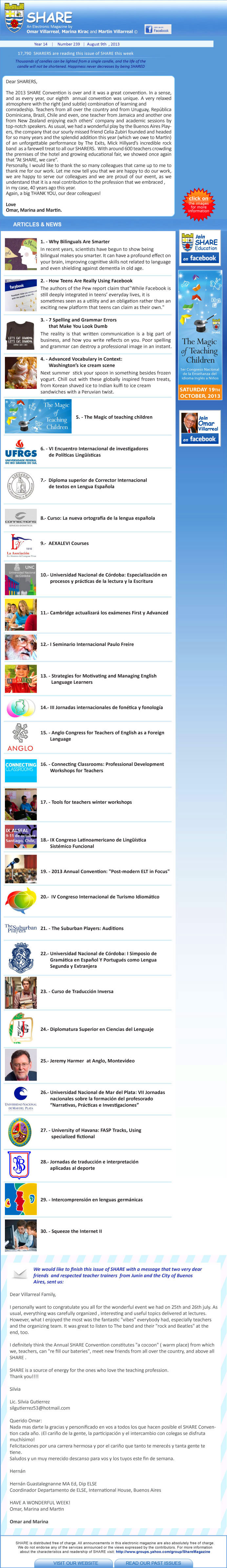
Task: Open Squeeze the Internet II item
Action: point(71,1231)
